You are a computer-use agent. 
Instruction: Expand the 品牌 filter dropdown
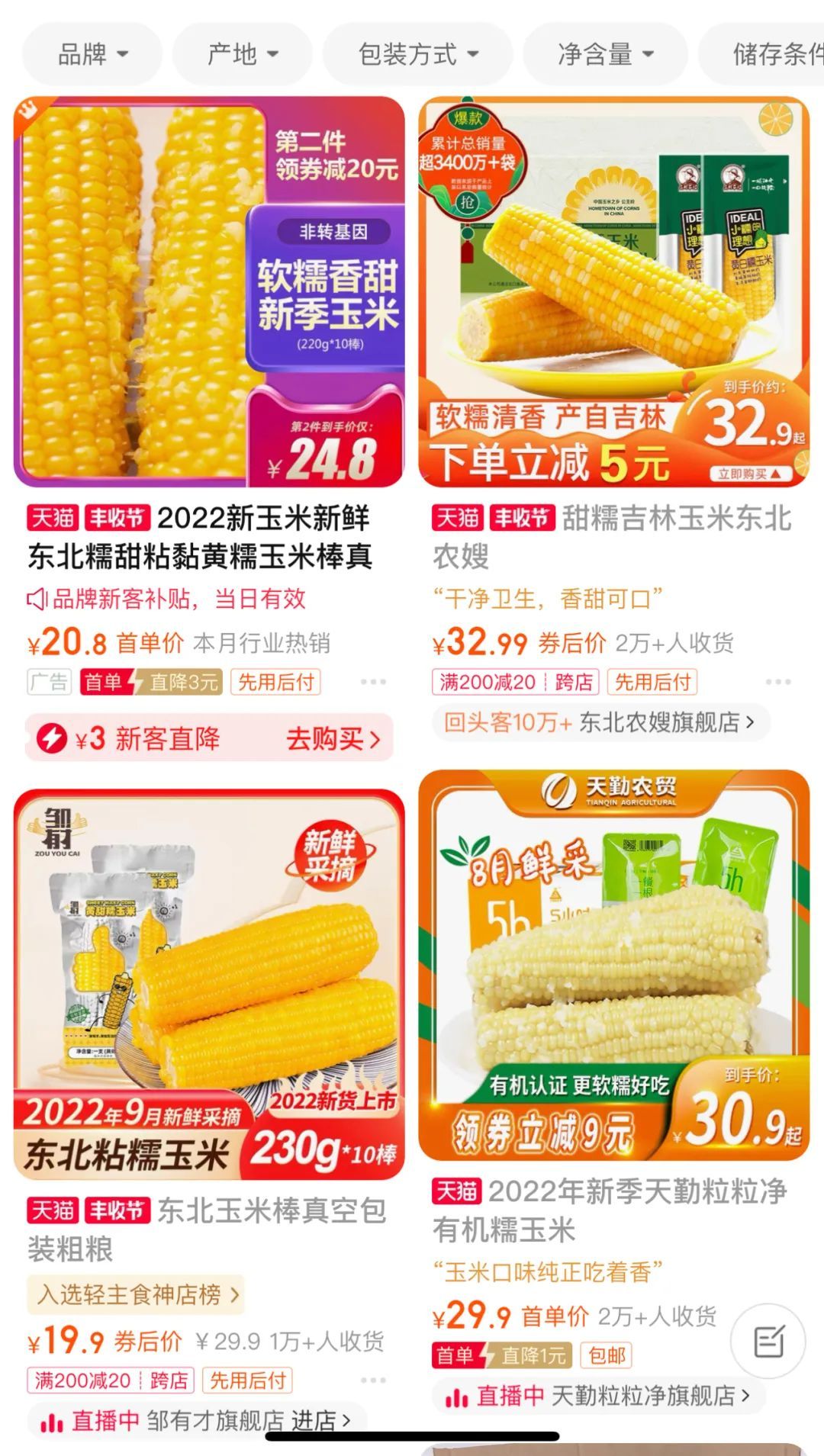click(92, 54)
